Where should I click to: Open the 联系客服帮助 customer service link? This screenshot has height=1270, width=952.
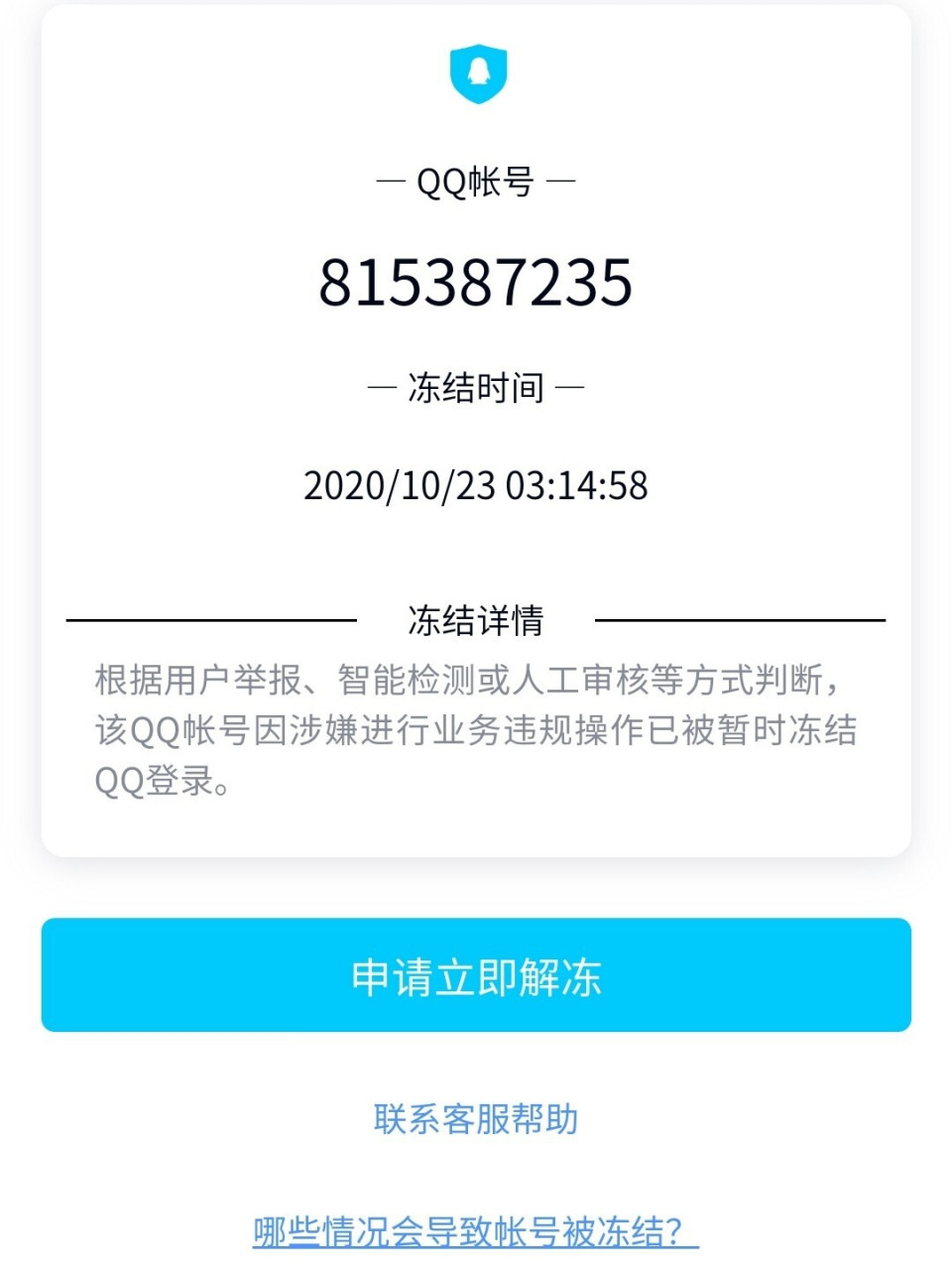pos(476,1118)
